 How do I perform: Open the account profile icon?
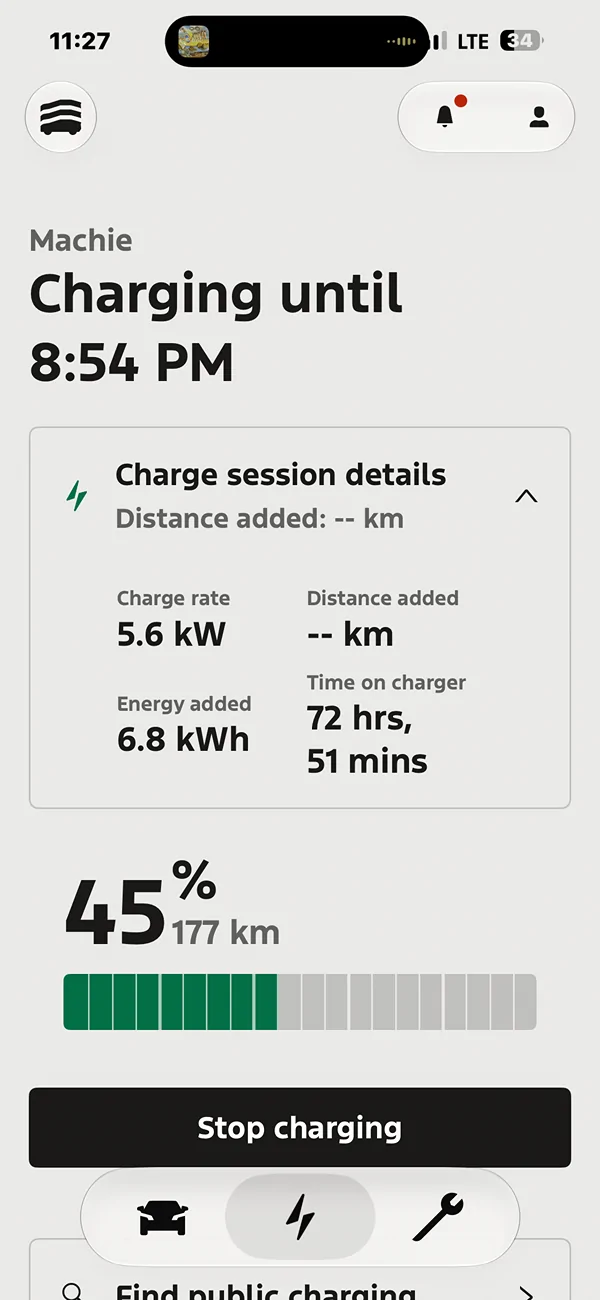point(539,117)
